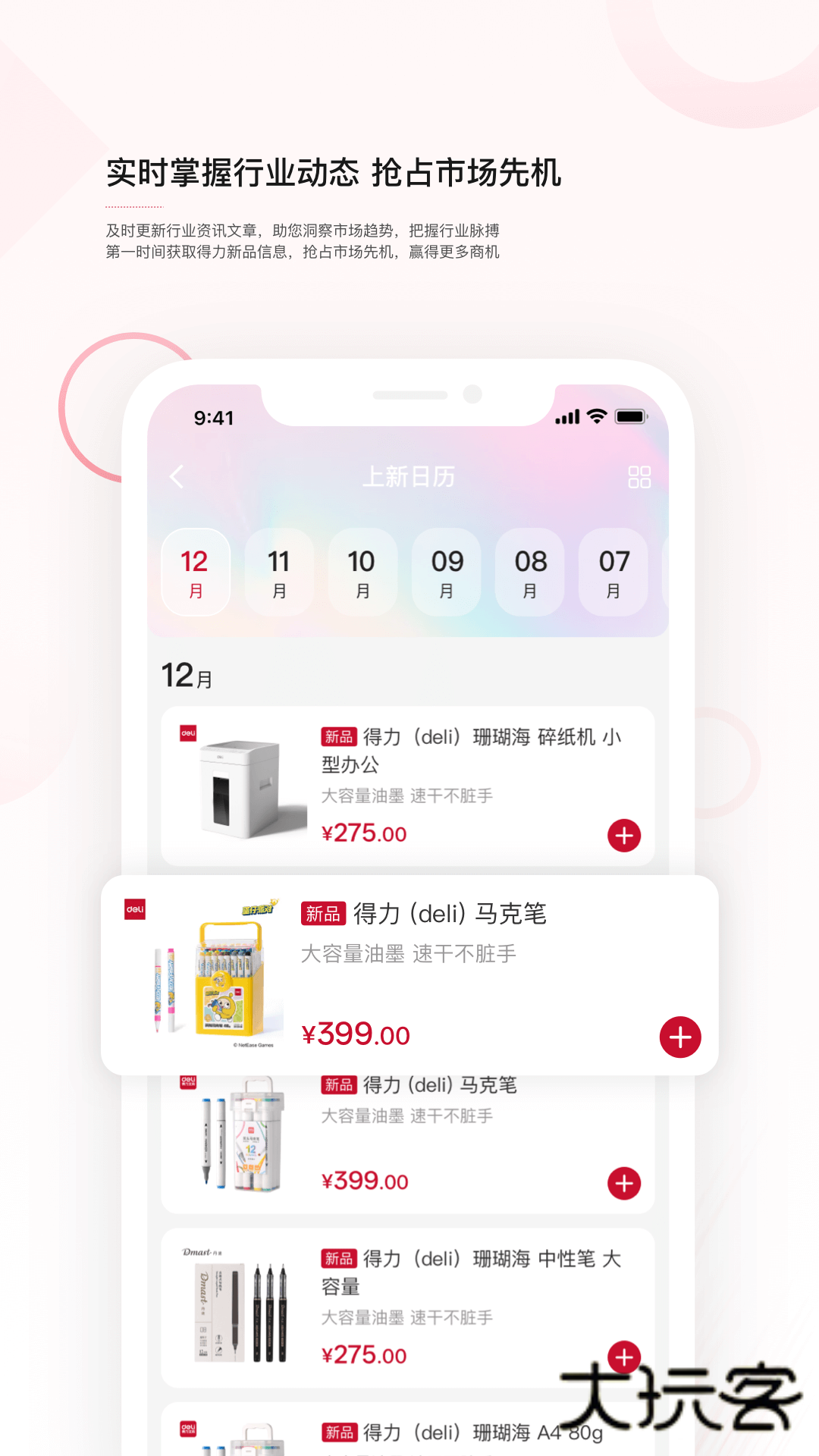This screenshot has height=1456, width=819.
Task: Open the grid view icon beside 上新日历
Action: pos(640,476)
